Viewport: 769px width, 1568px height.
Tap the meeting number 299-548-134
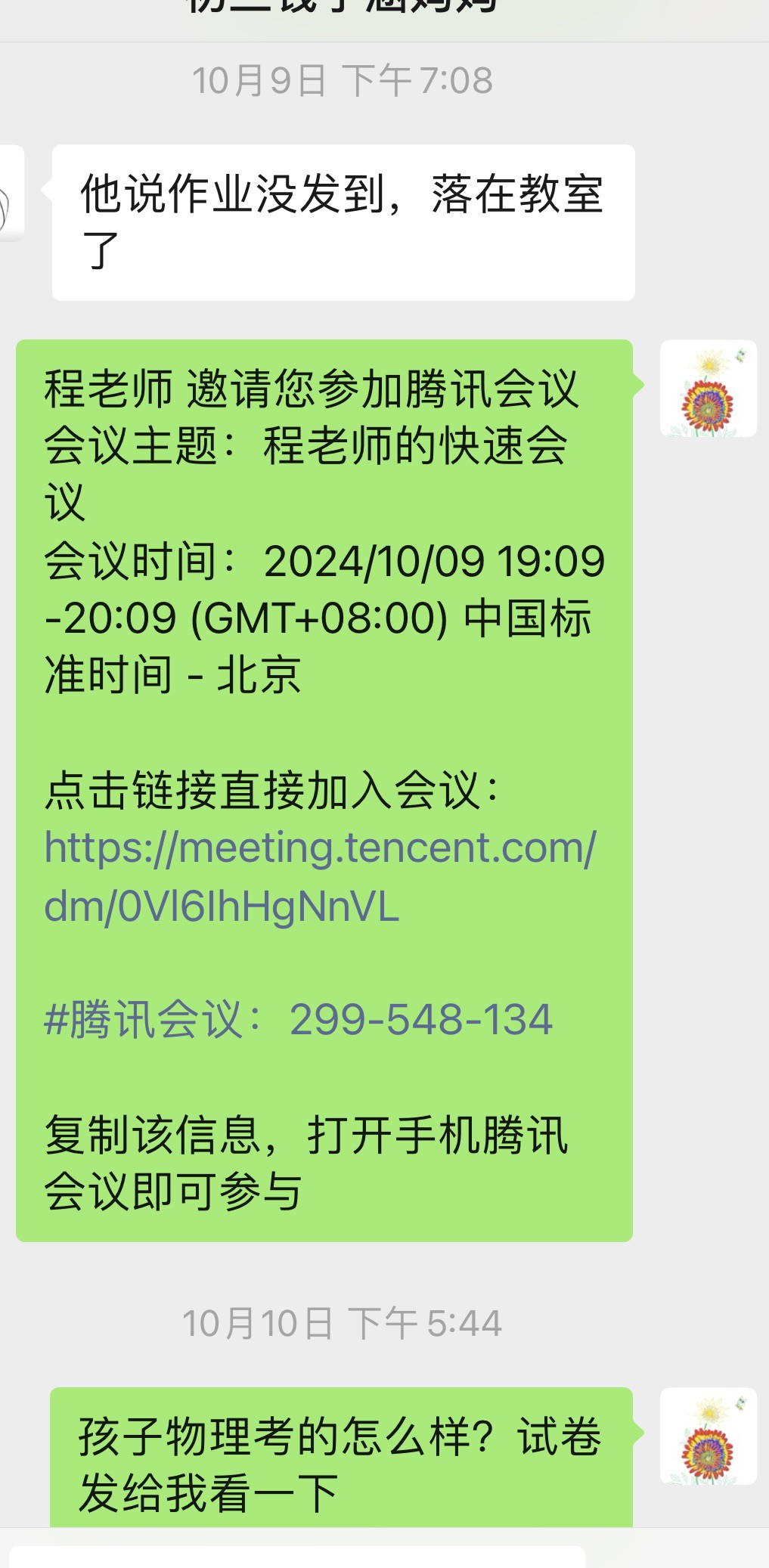coord(420,1019)
